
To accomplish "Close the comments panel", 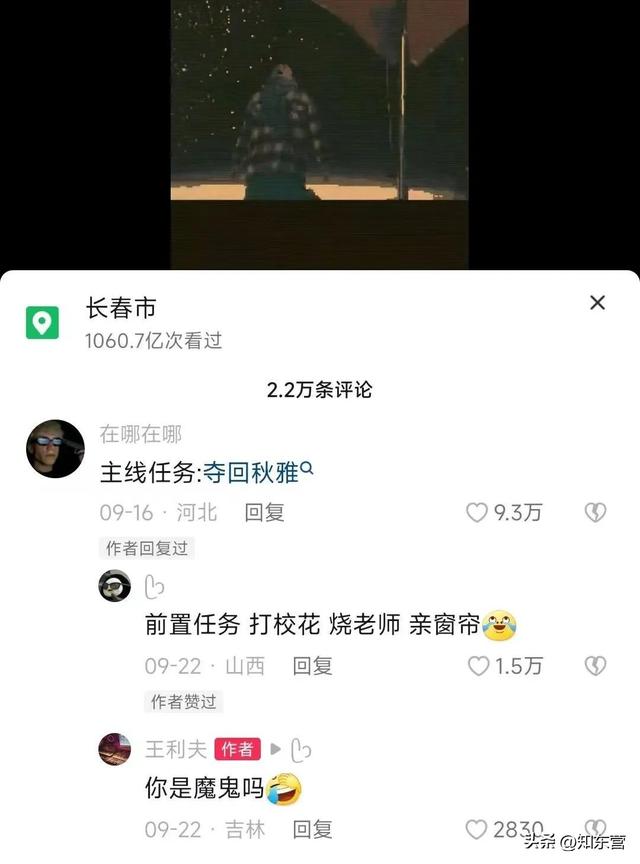I will click(597, 303).
